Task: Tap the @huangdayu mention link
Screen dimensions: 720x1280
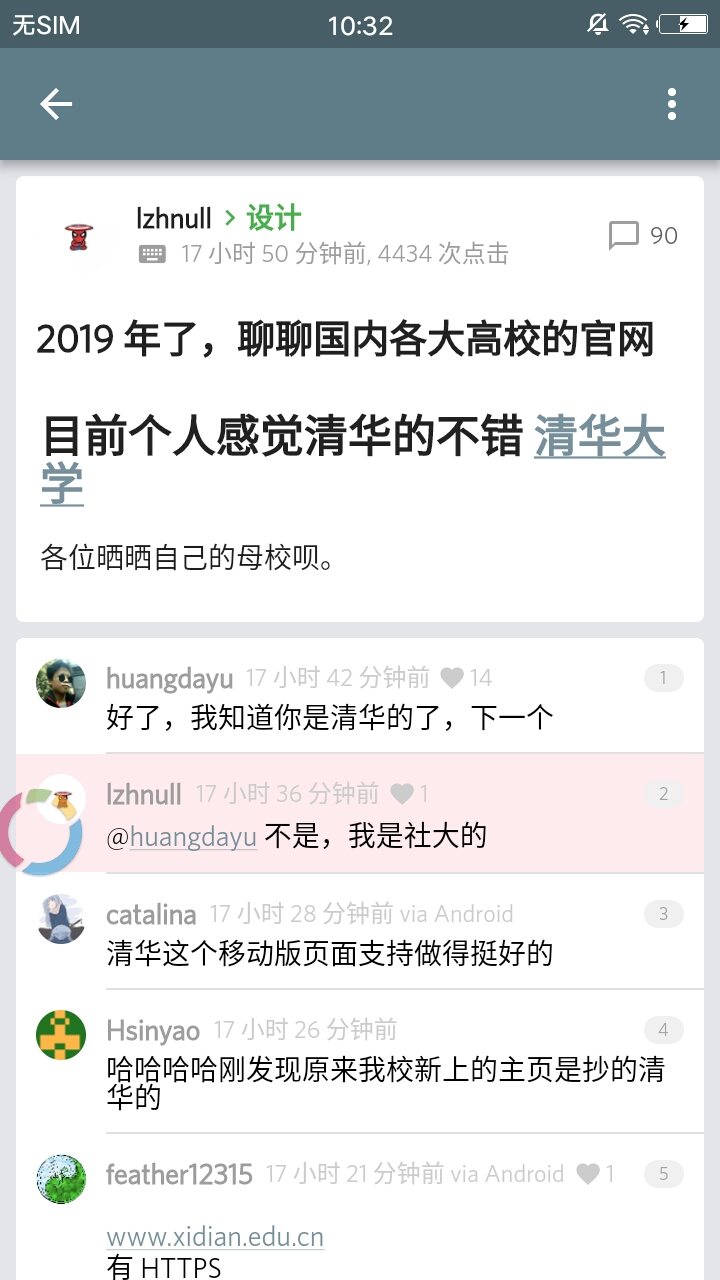Action: click(193, 836)
